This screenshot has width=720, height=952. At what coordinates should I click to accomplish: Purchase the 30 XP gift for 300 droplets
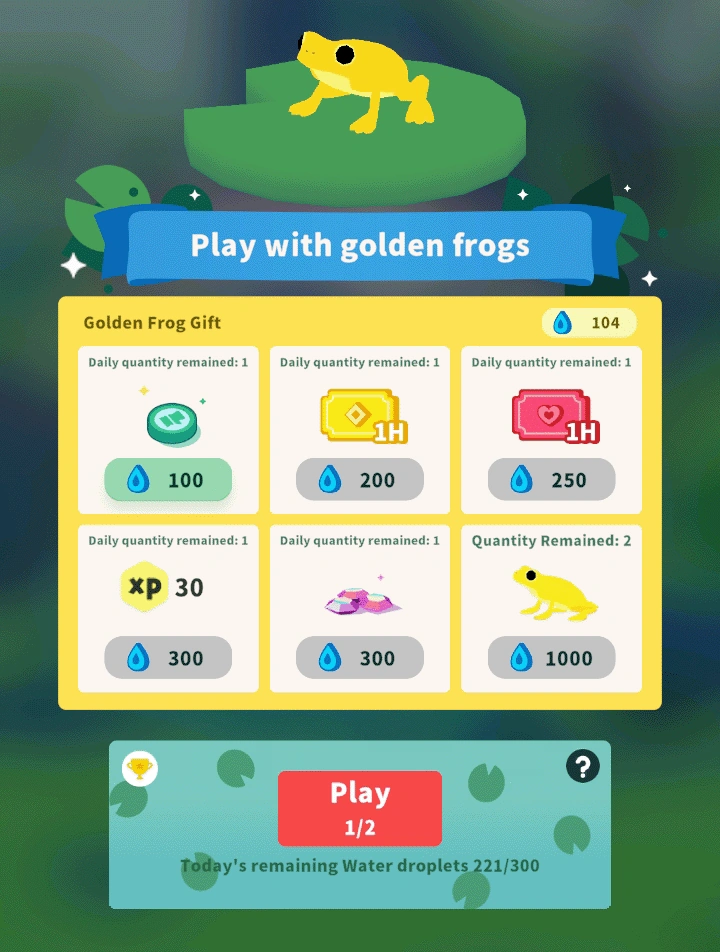168,658
